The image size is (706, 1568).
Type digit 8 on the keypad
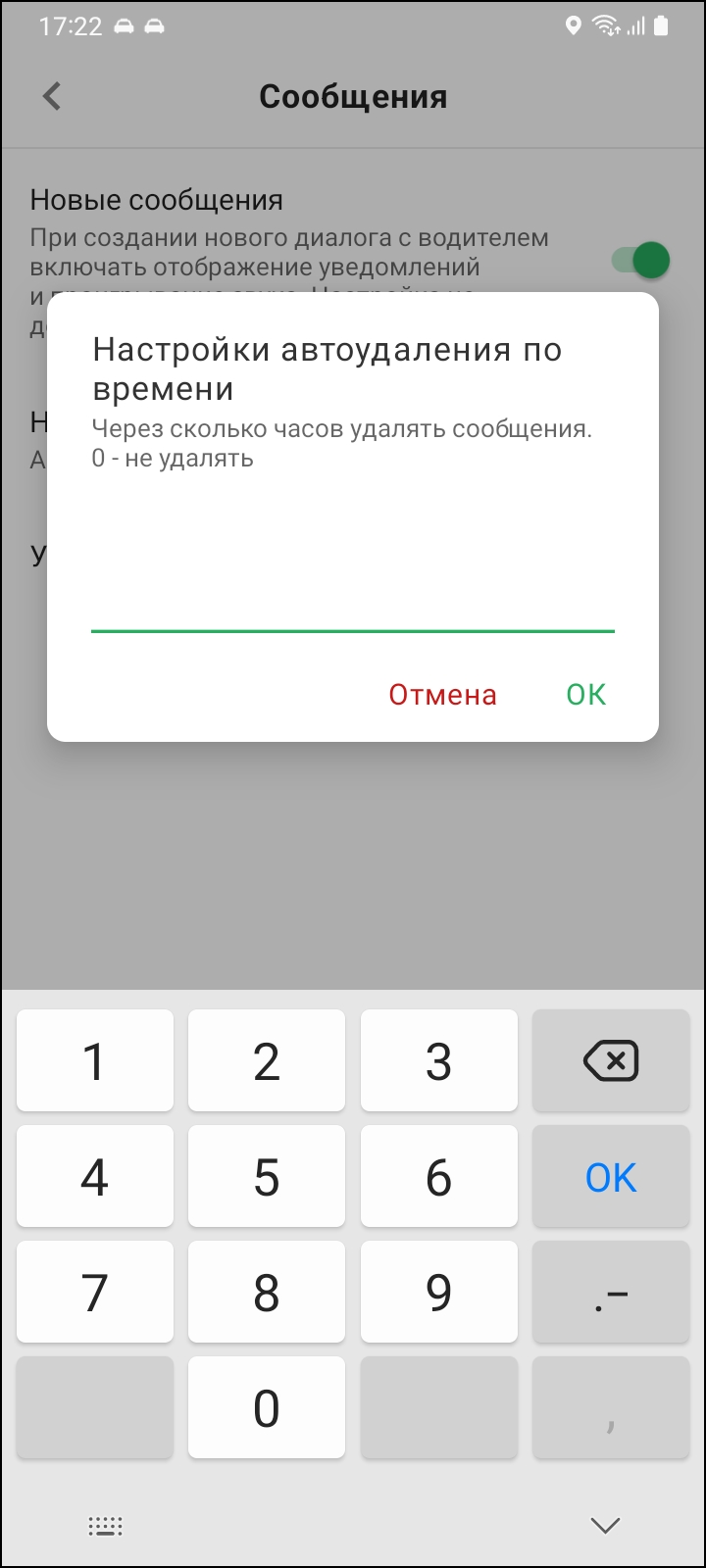[267, 1293]
